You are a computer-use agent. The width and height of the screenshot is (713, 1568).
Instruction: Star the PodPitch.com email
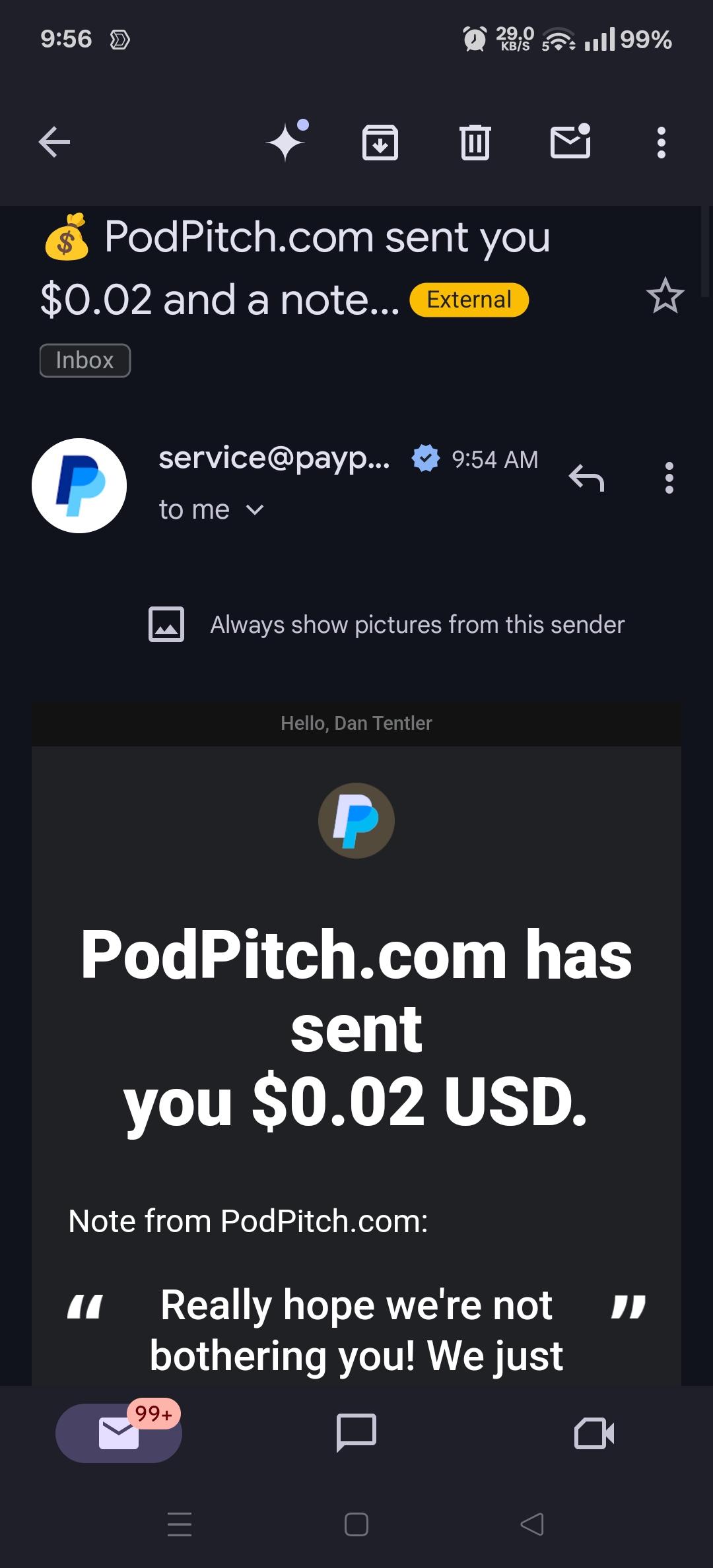click(x=665, y=296)
